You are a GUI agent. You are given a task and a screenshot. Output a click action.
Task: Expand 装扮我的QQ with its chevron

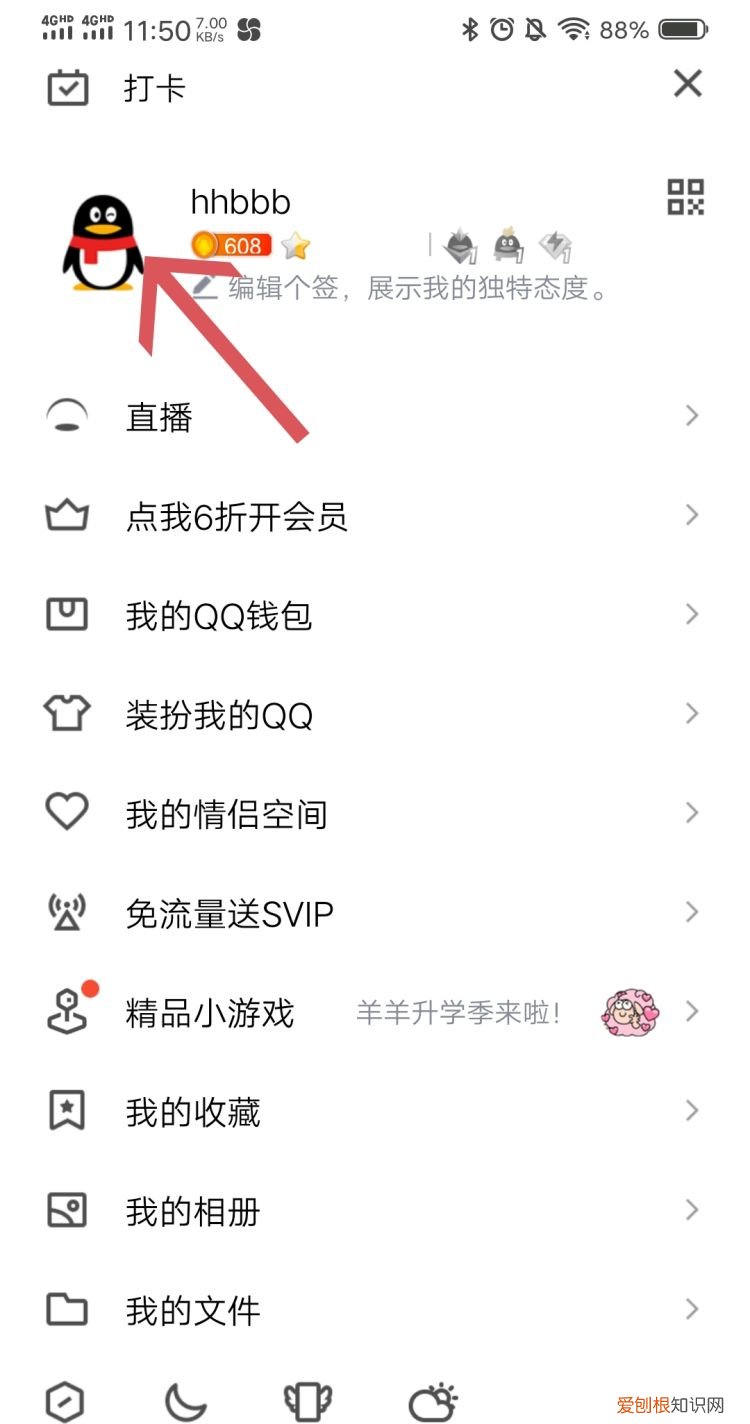click(x=692, y=713)
